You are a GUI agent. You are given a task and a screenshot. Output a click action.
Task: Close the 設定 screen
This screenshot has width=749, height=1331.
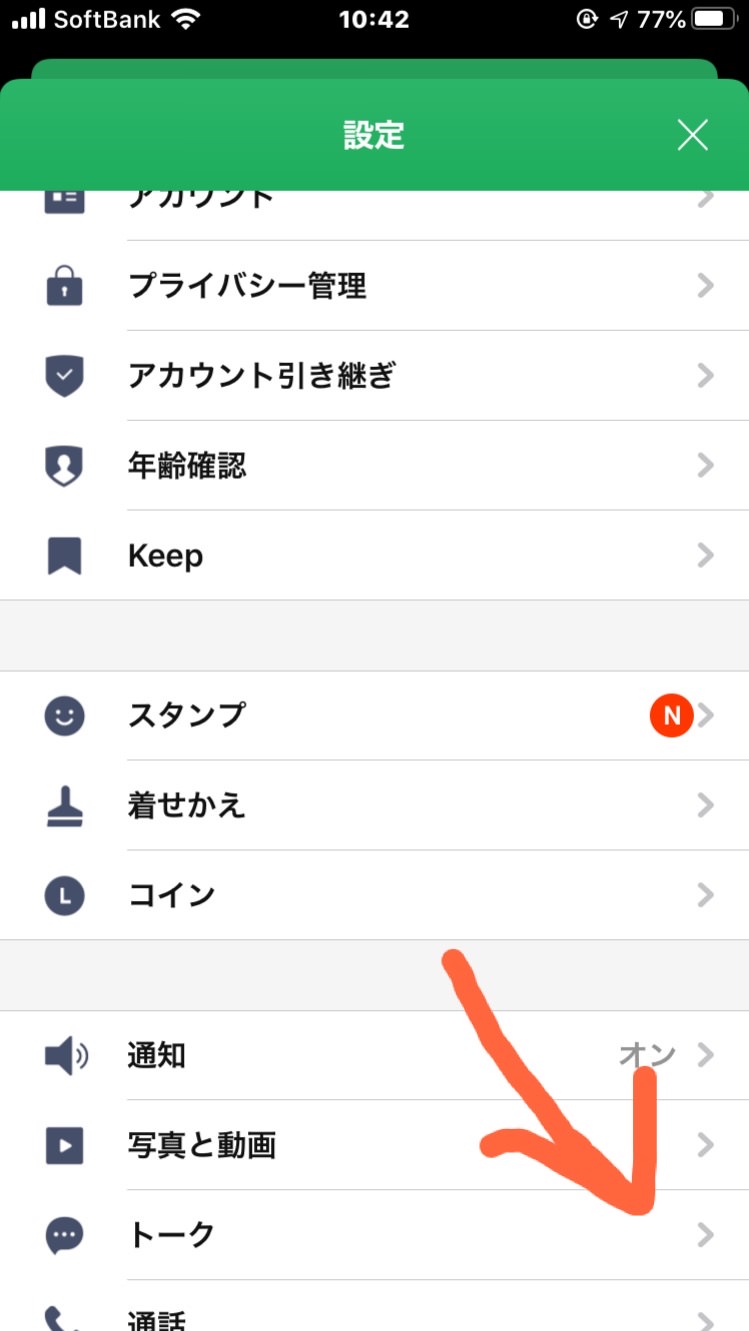[692, 135]
